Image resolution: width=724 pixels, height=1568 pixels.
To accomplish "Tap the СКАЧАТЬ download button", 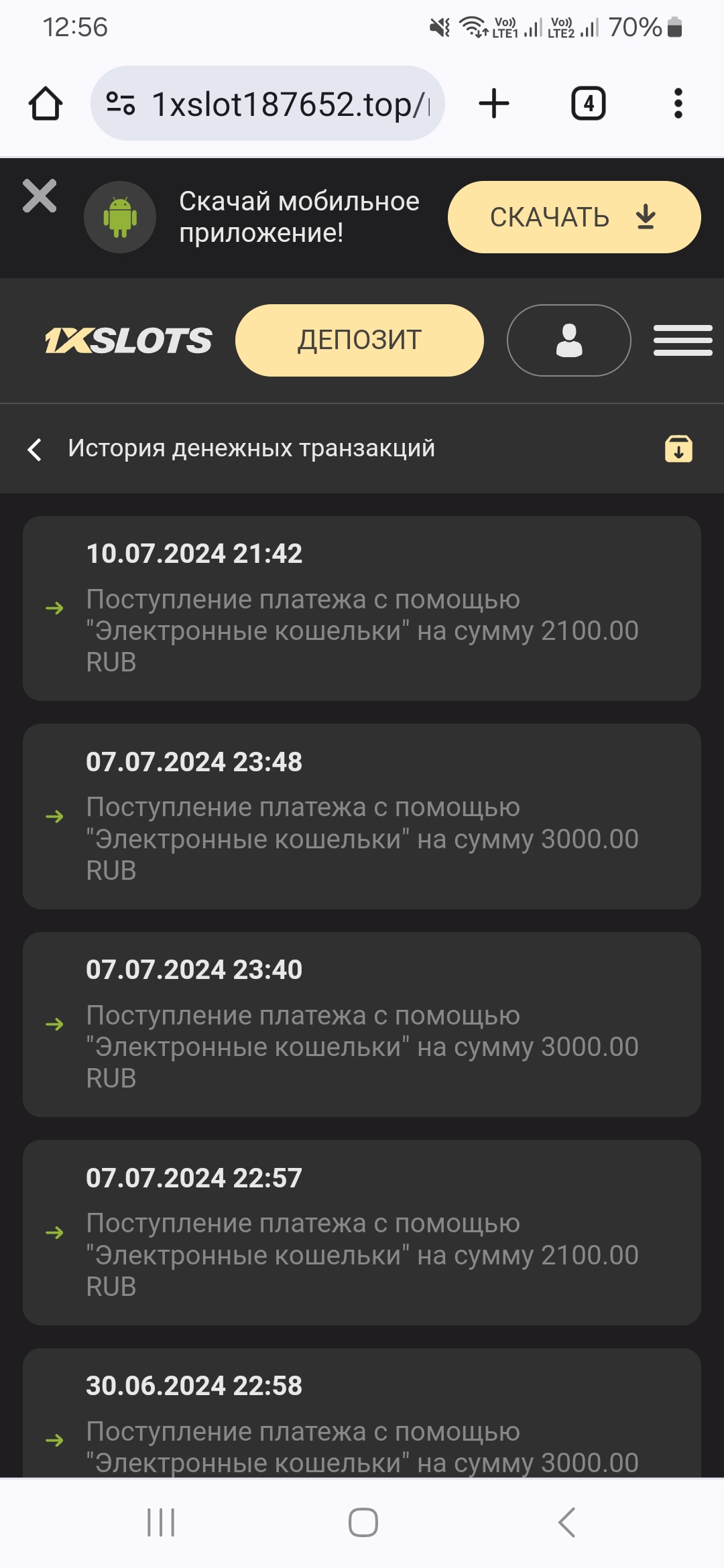I will click(574, 217).
